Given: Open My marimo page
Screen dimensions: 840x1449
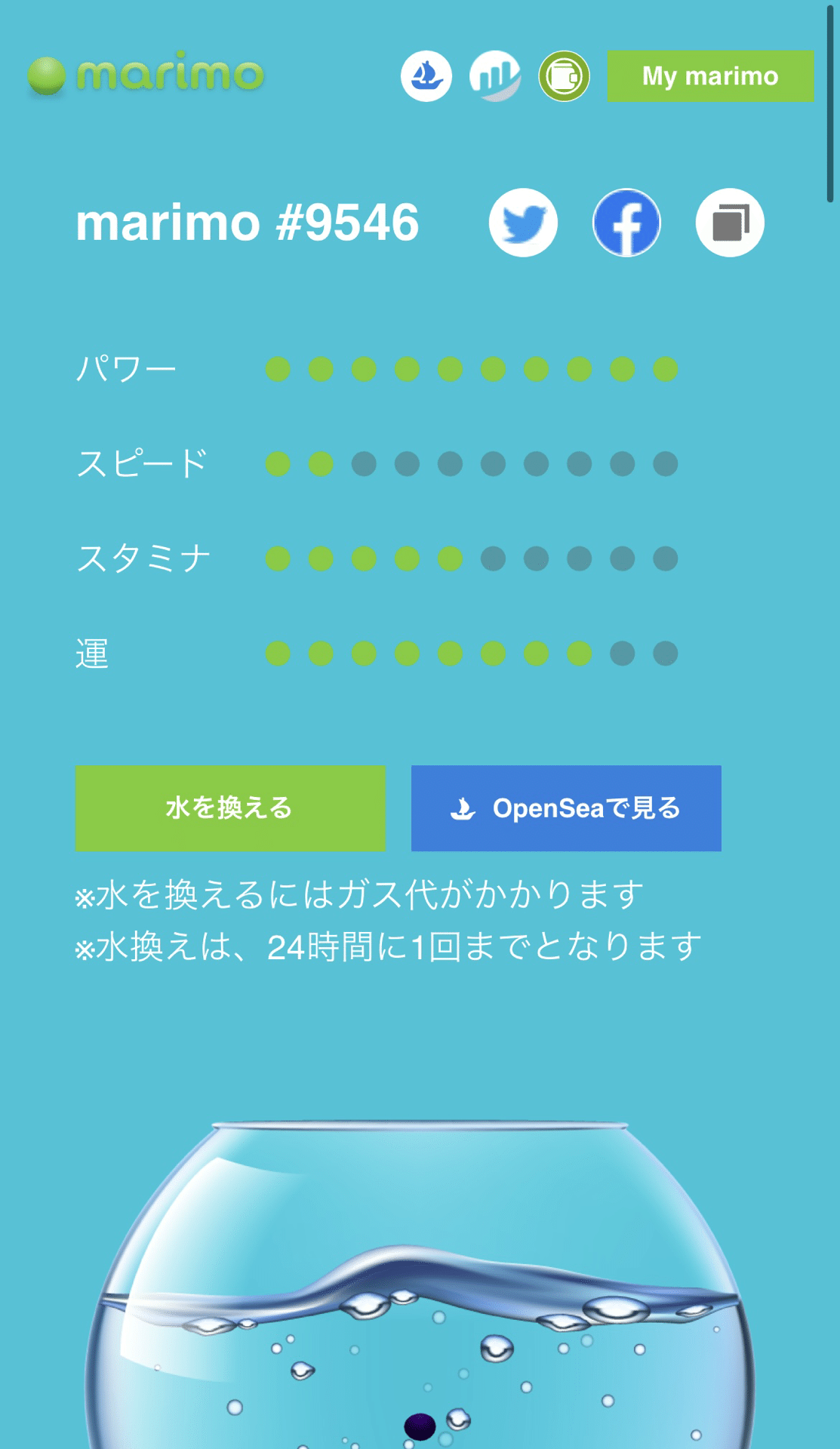Looking at the screenshot, I should point(710,76).
